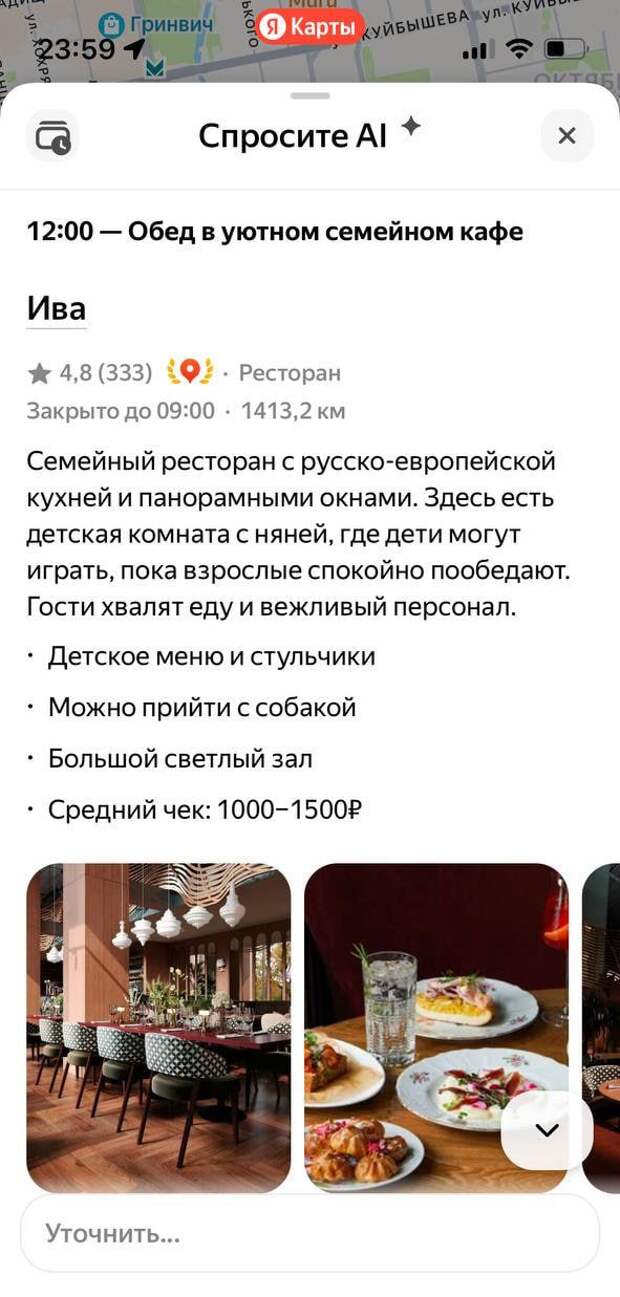View the restaurant interior photo
620x1297 pixels.
pos(158,1027)
